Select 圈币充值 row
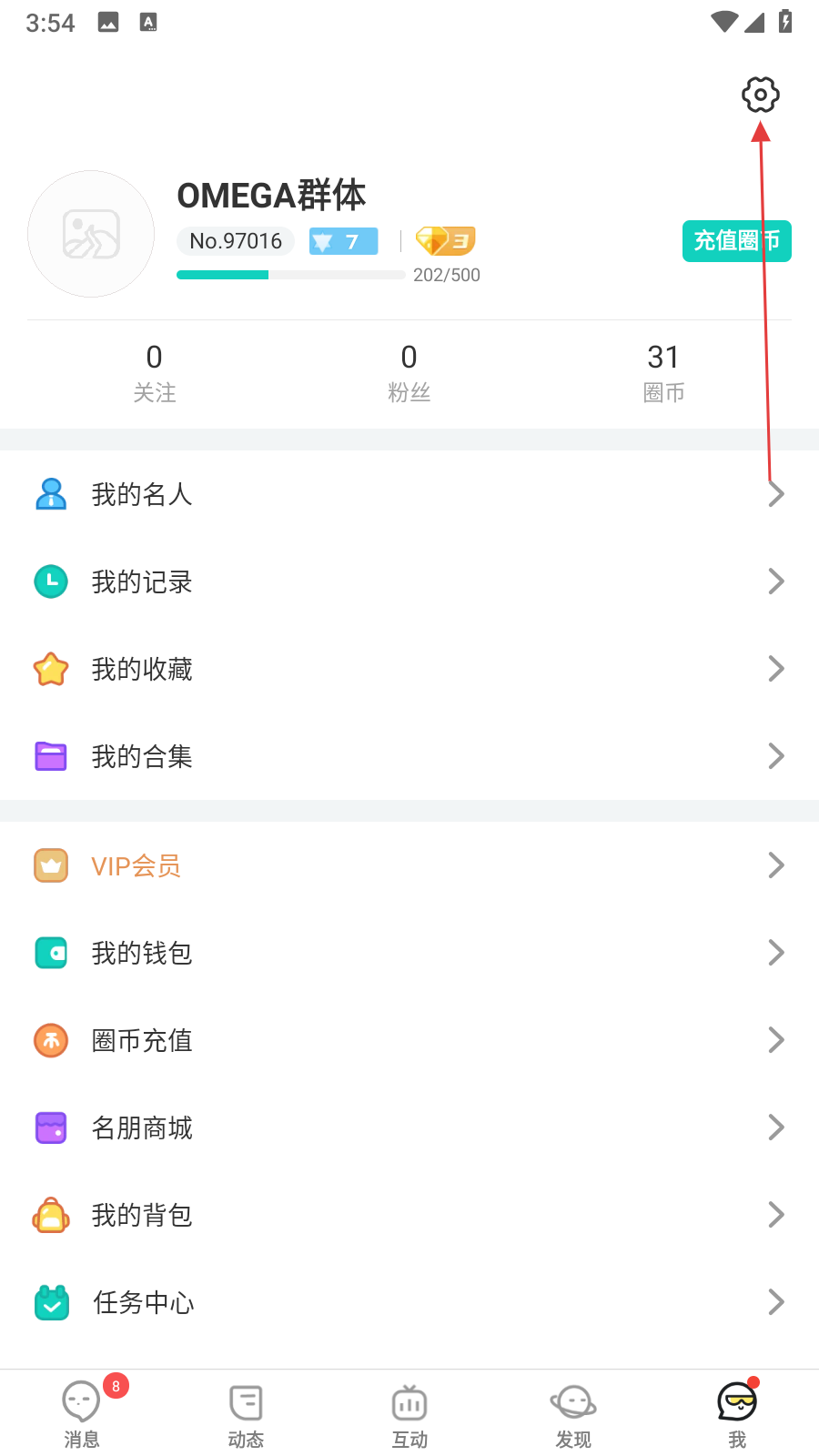 point(409,1040)
